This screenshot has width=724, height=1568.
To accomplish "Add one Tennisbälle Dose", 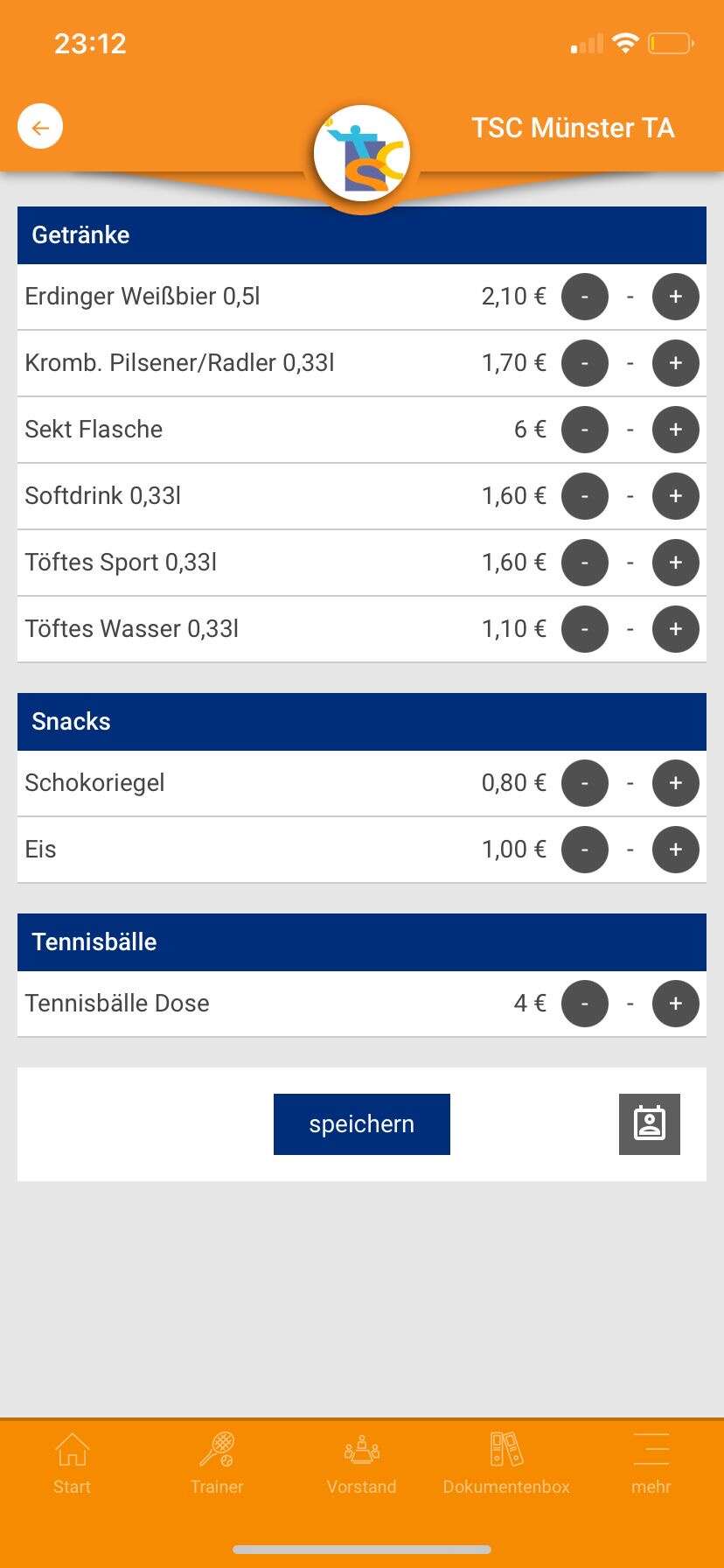I will pos(675,1004).
